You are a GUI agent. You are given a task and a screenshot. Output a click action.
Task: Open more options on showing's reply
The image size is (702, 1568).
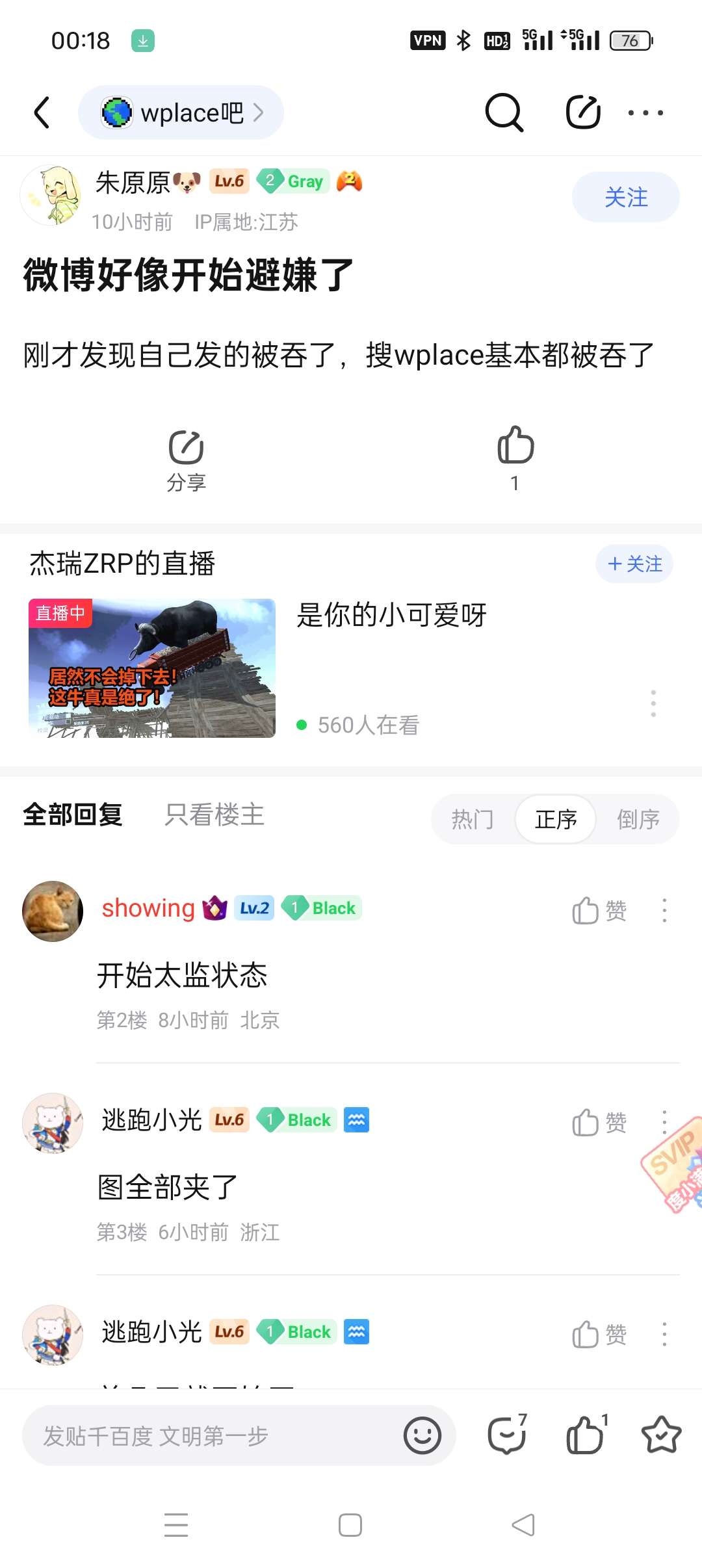664,911
